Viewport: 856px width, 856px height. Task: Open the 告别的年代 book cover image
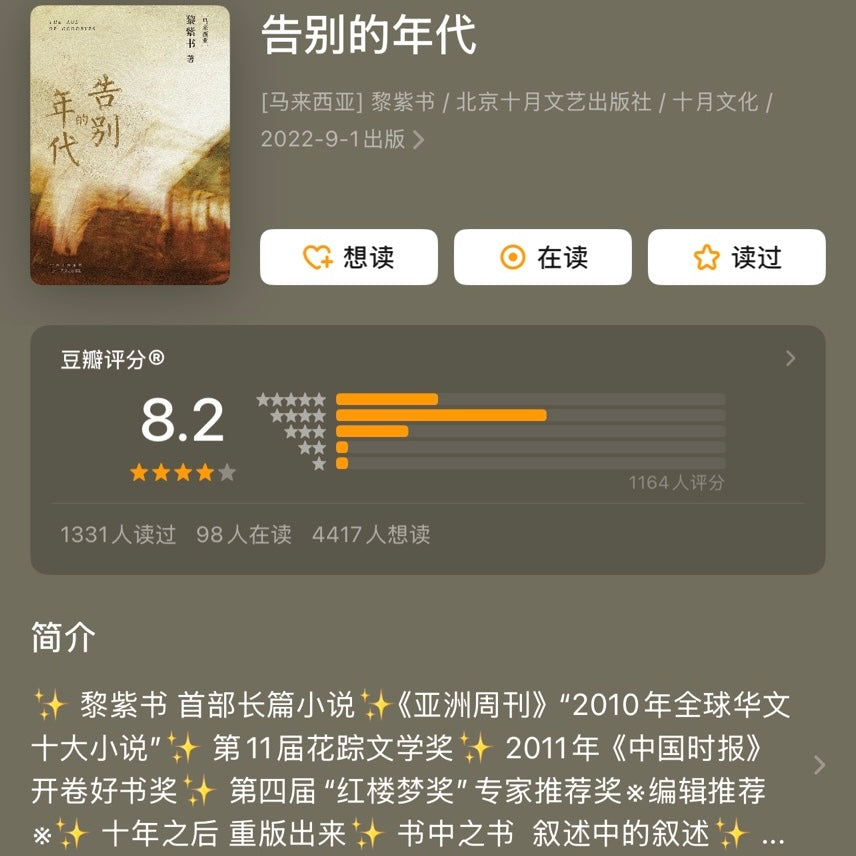tap(130, 146)
